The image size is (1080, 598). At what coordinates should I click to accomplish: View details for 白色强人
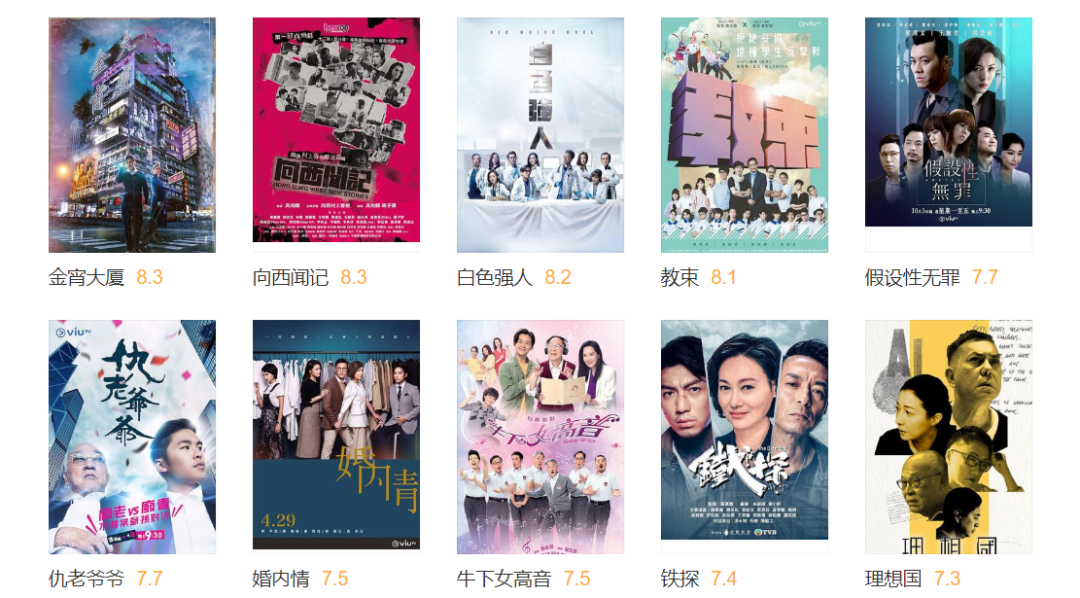(540, 135)
